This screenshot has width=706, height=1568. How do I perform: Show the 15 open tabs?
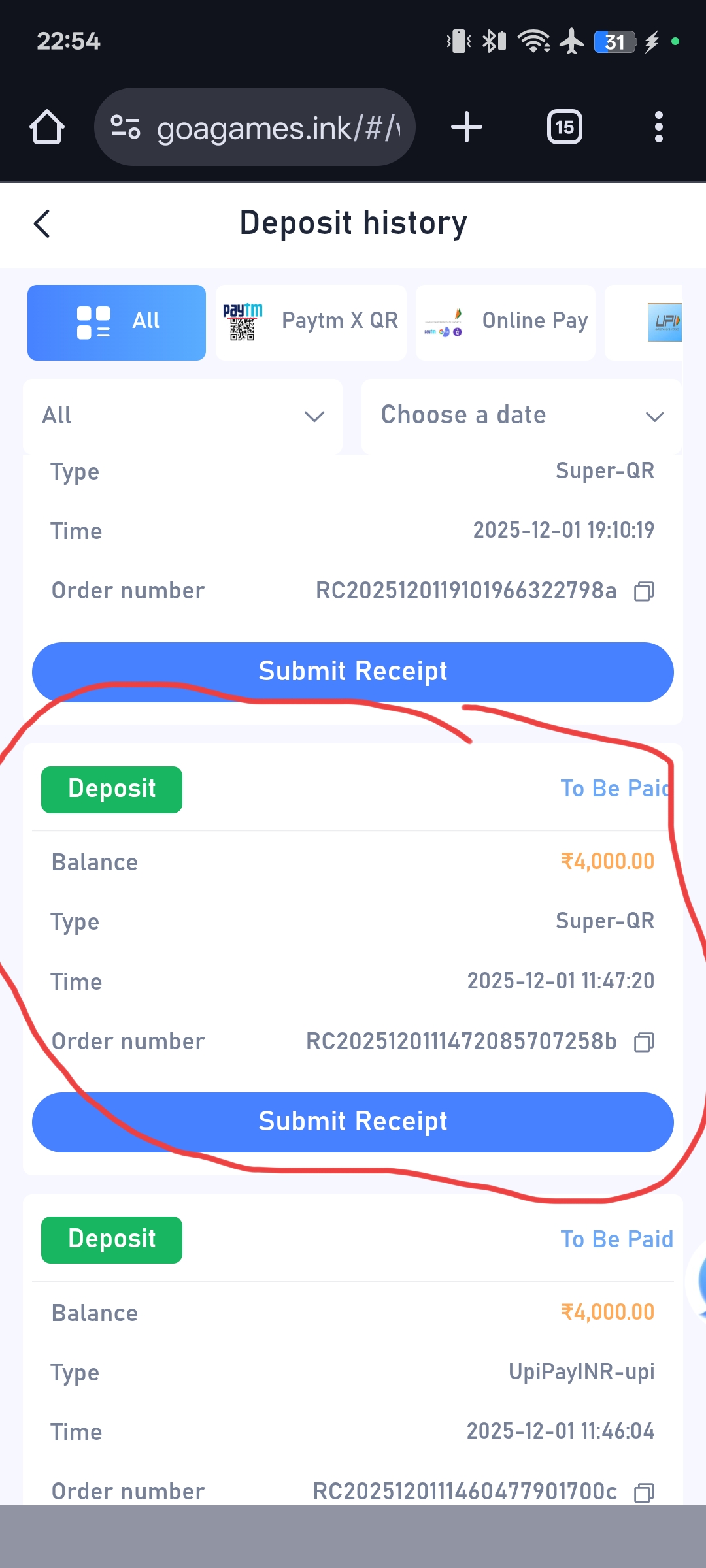tap(565, 127)
